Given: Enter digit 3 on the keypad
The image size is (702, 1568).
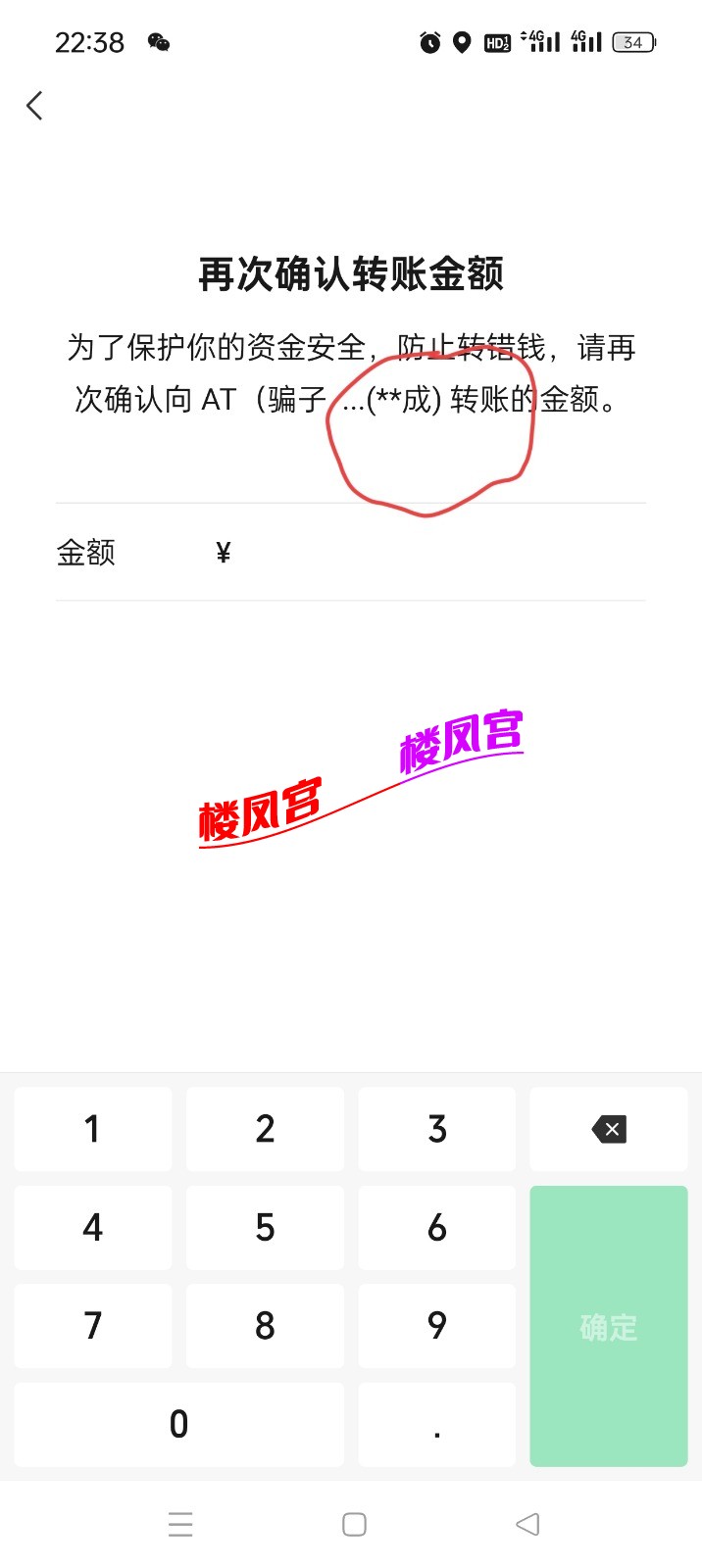Looking at the screenshot, I should point(437,1129).
